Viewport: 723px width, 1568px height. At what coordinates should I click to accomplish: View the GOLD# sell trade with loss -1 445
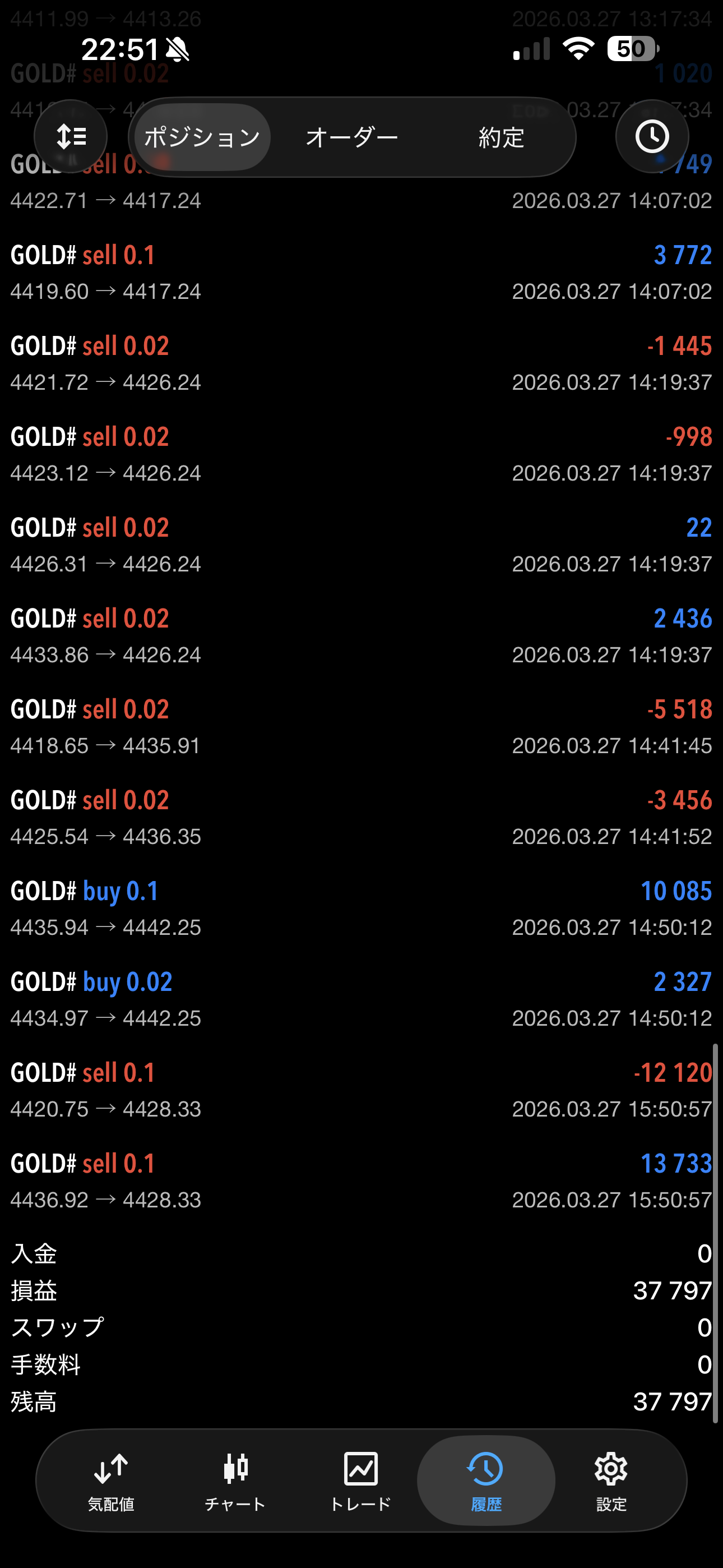[361, 363]
